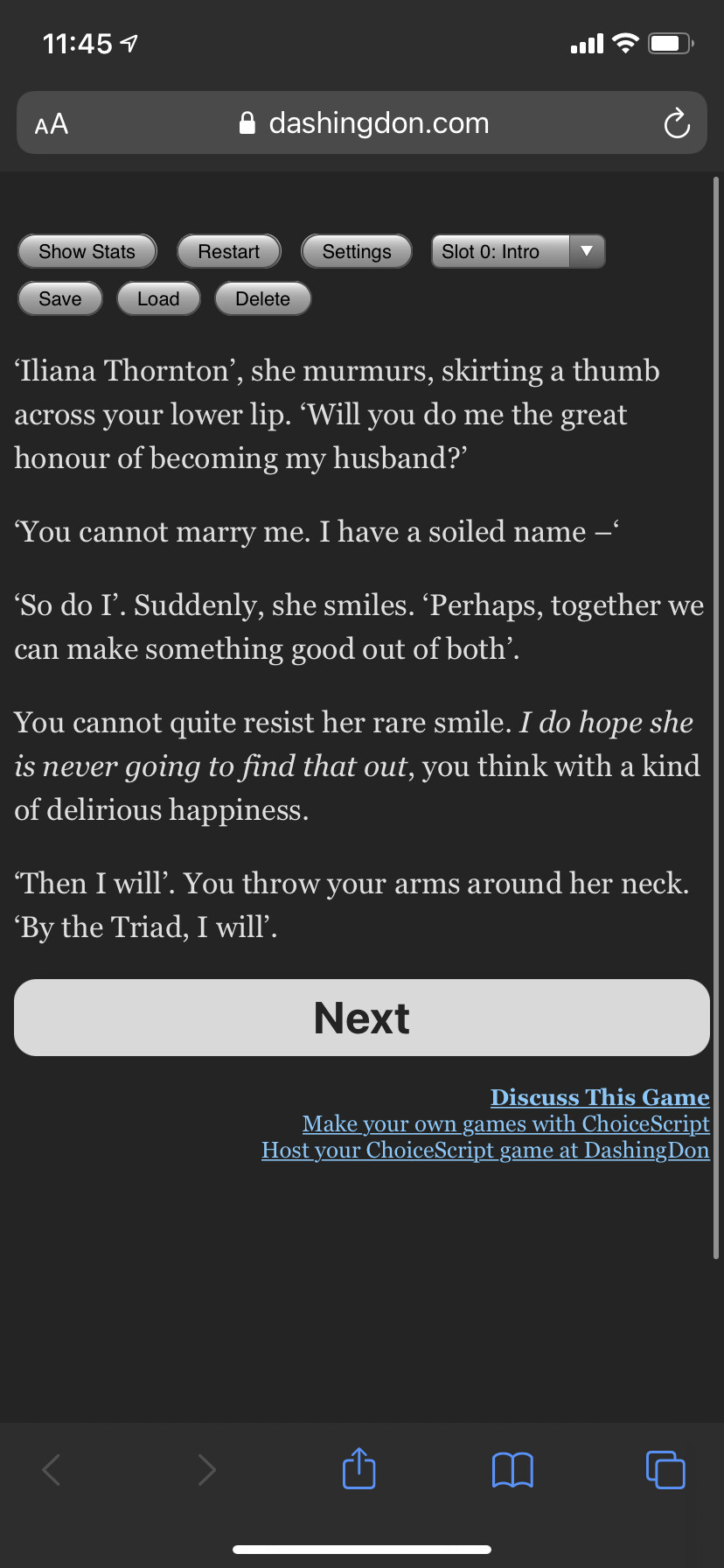724x1568 pixels.
Task: Restart the game
Action: (228, 252)
